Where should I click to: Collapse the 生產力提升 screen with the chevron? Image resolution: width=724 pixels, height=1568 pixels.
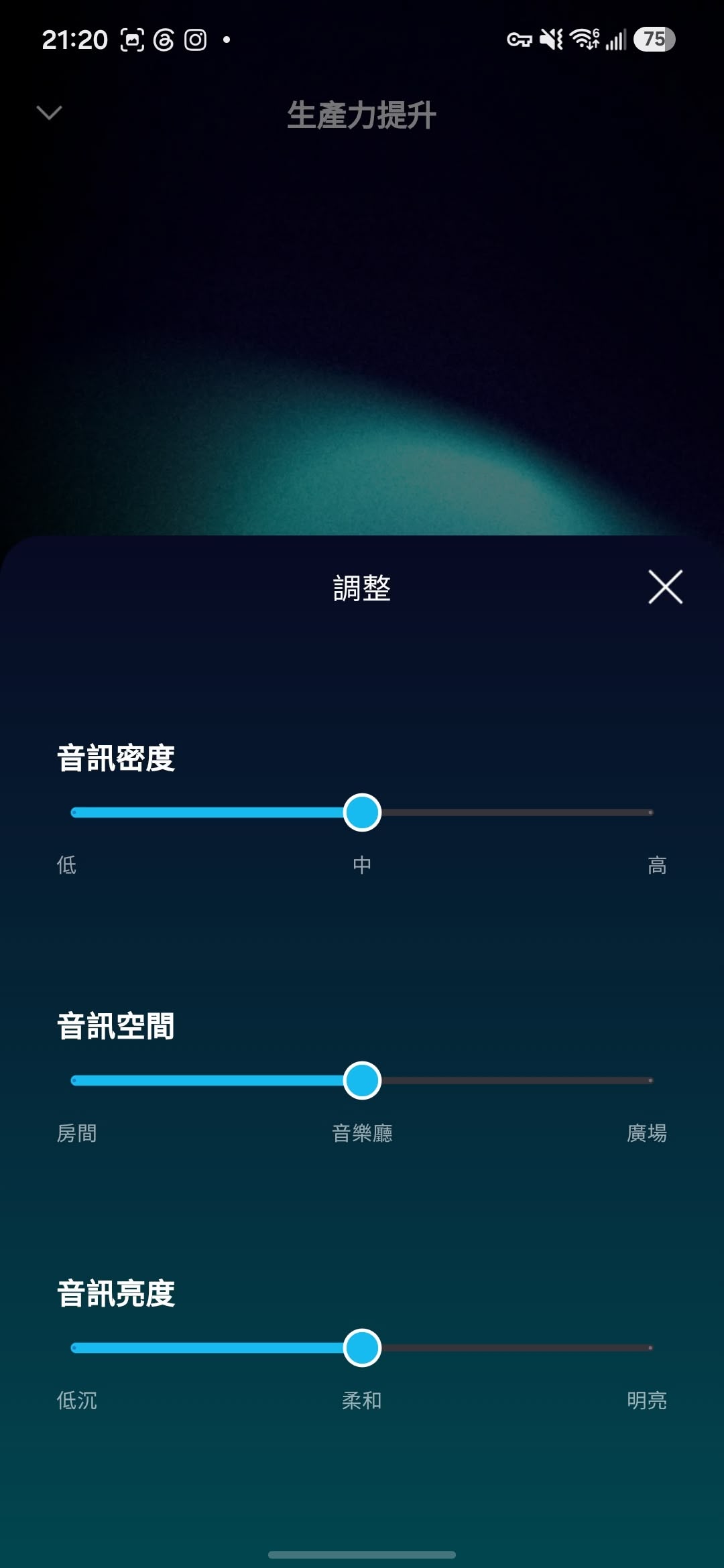(x=49, y=113)
